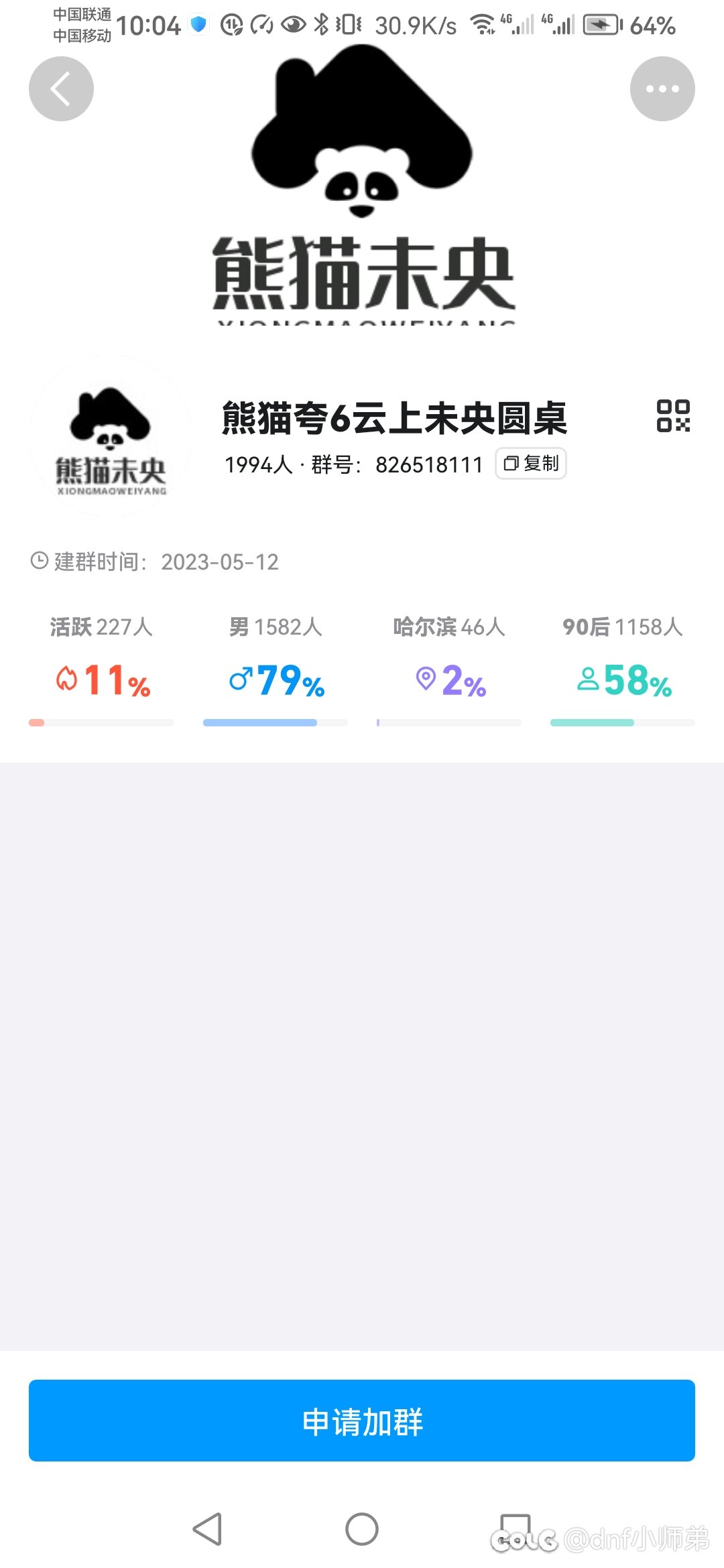Screen dimensions: 724x1568
Task: View the group avatar 熊猫未央
Action: tap(111, 437)
